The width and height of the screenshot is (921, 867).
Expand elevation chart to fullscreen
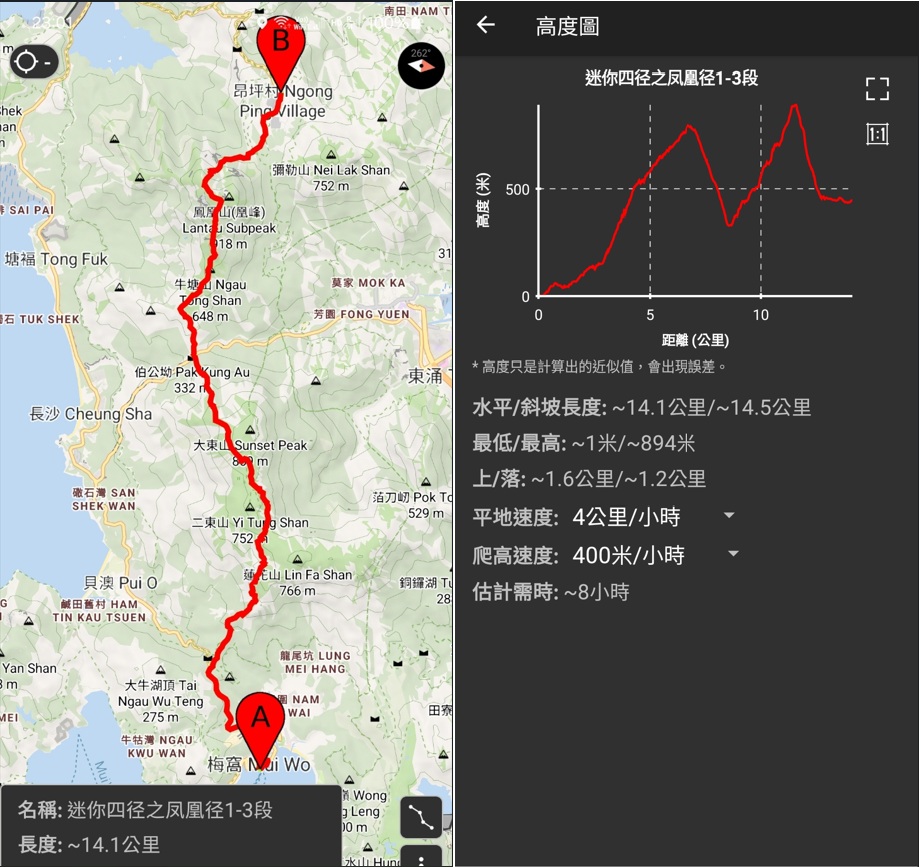click(x=877, y=88)
